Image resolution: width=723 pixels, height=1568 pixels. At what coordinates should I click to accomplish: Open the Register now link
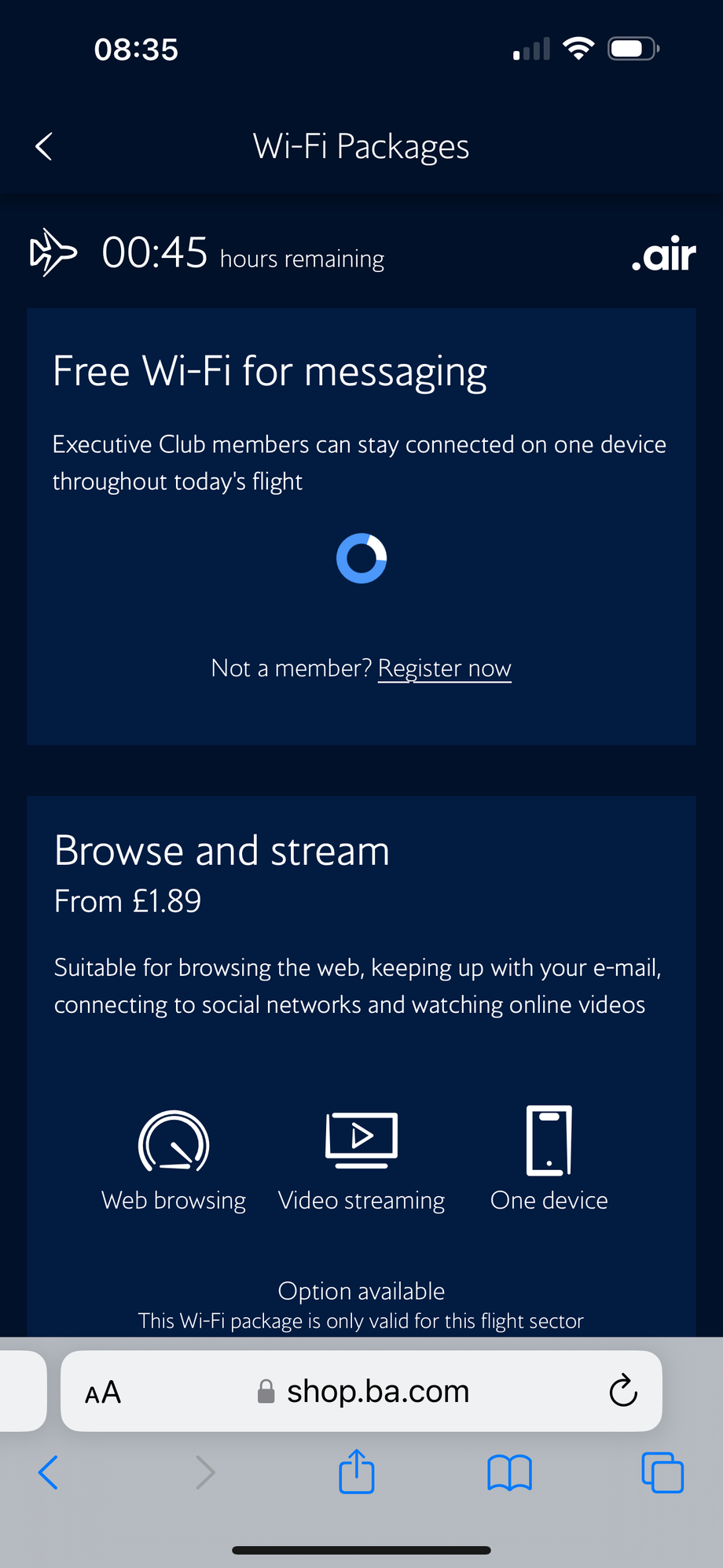pyautogui.click(x=444, y=668)
